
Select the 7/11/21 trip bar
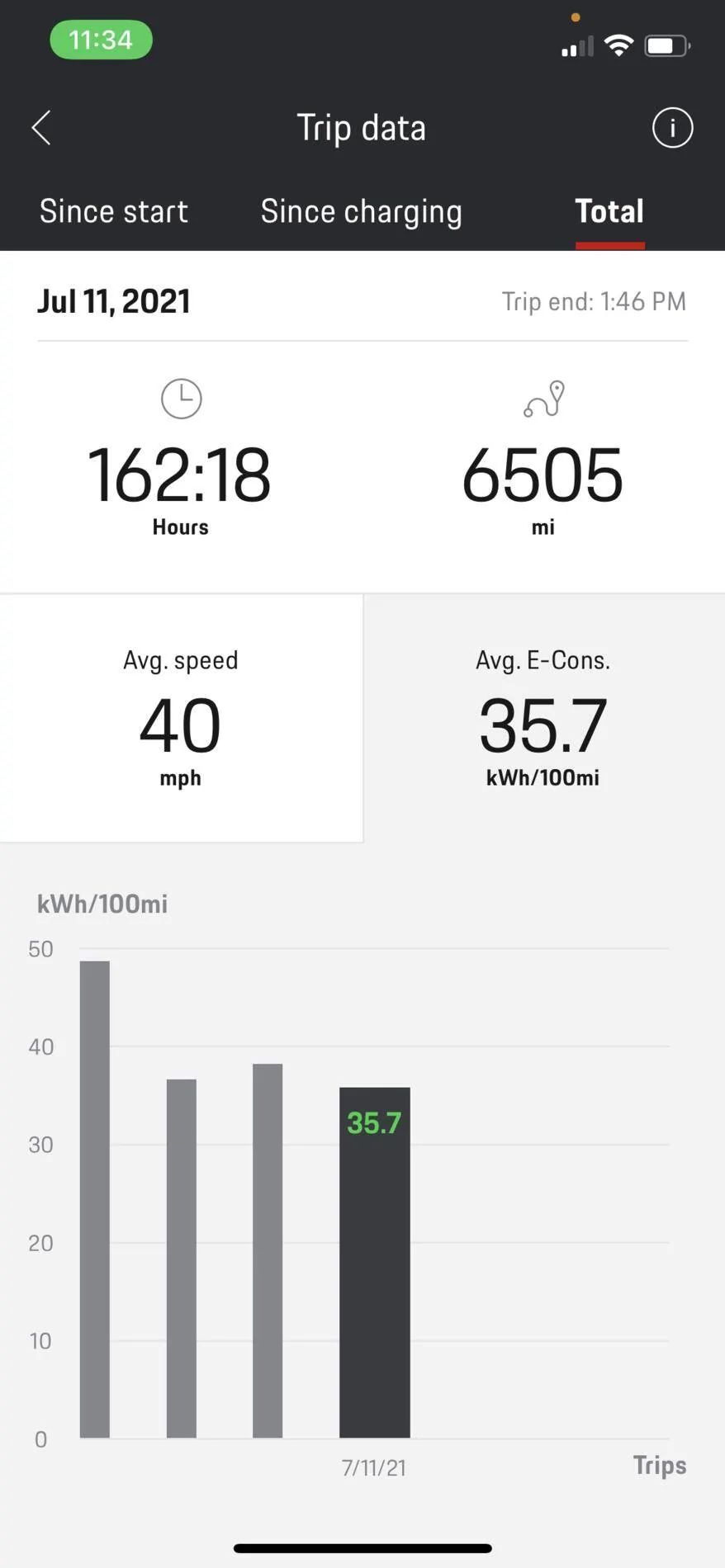coord(374,1263)
